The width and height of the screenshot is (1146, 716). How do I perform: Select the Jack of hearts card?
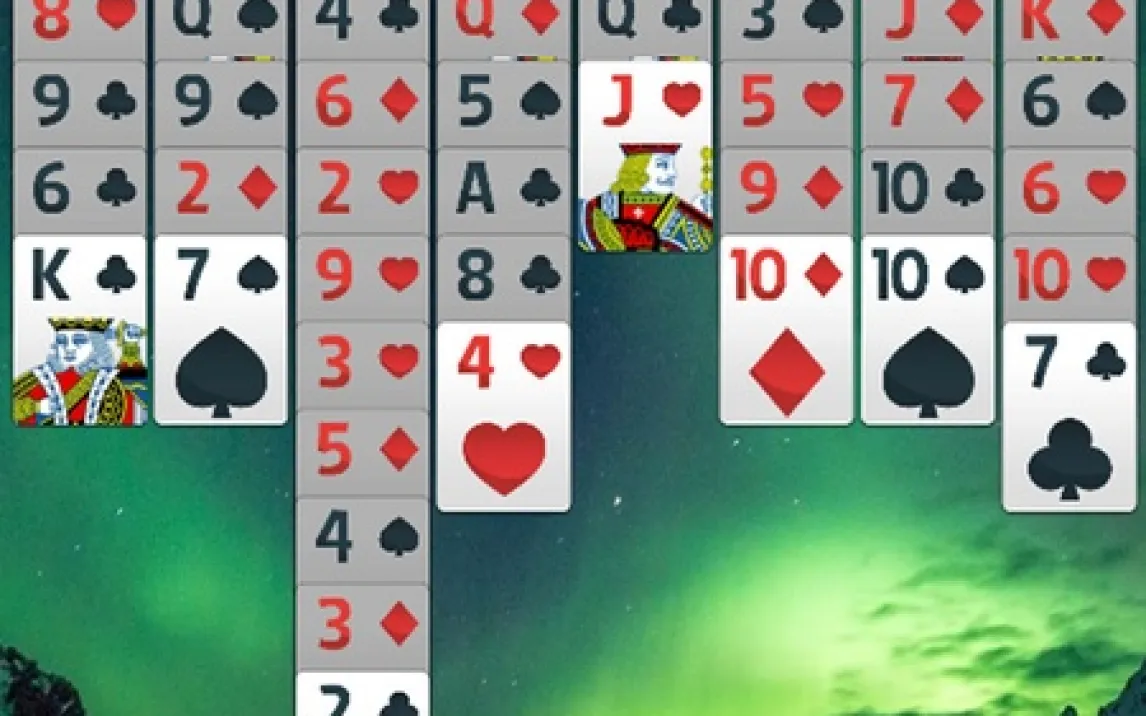pos(646,156)
